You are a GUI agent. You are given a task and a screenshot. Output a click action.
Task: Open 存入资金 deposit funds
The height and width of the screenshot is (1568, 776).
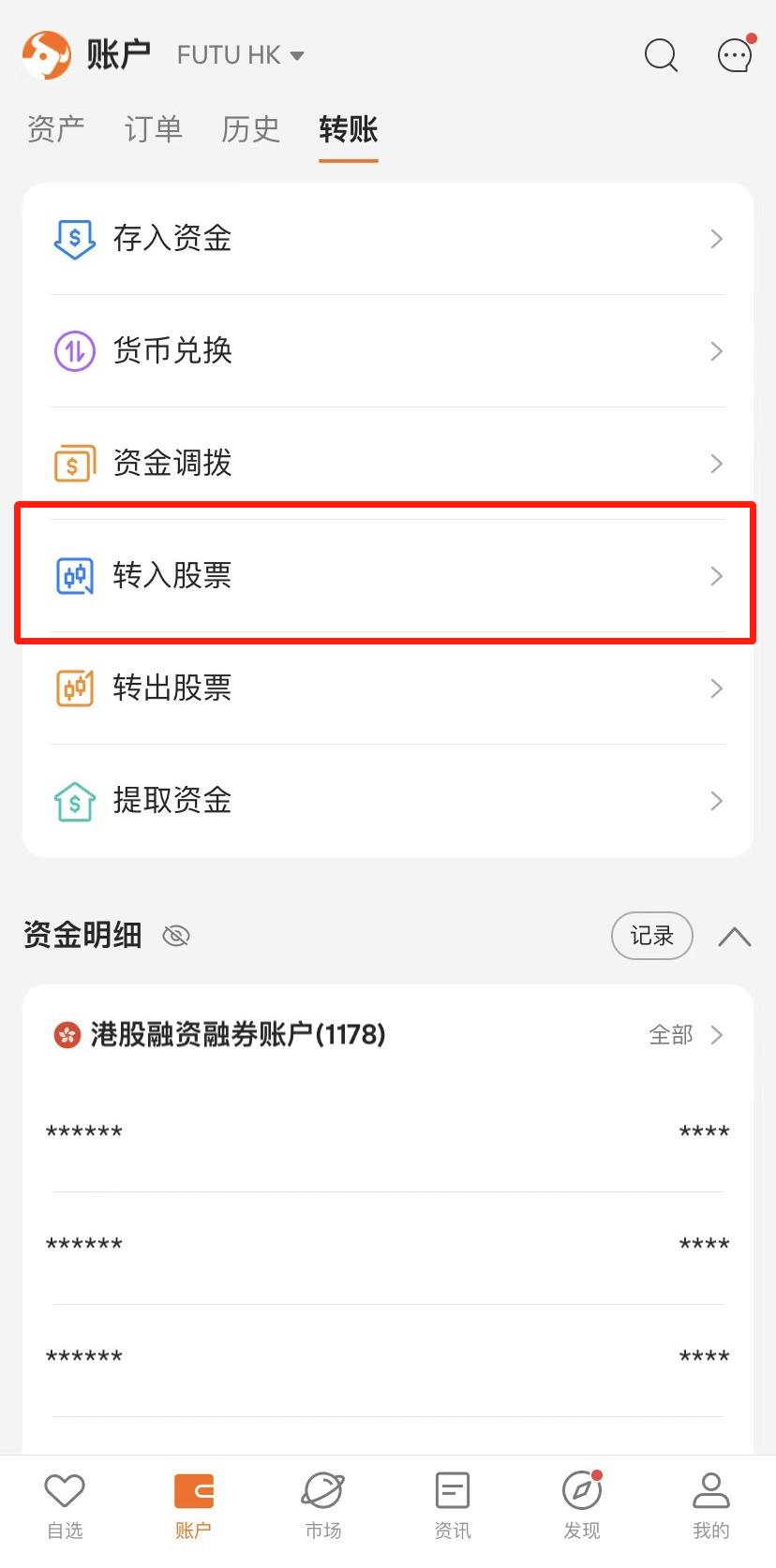[x=387, y=239]
